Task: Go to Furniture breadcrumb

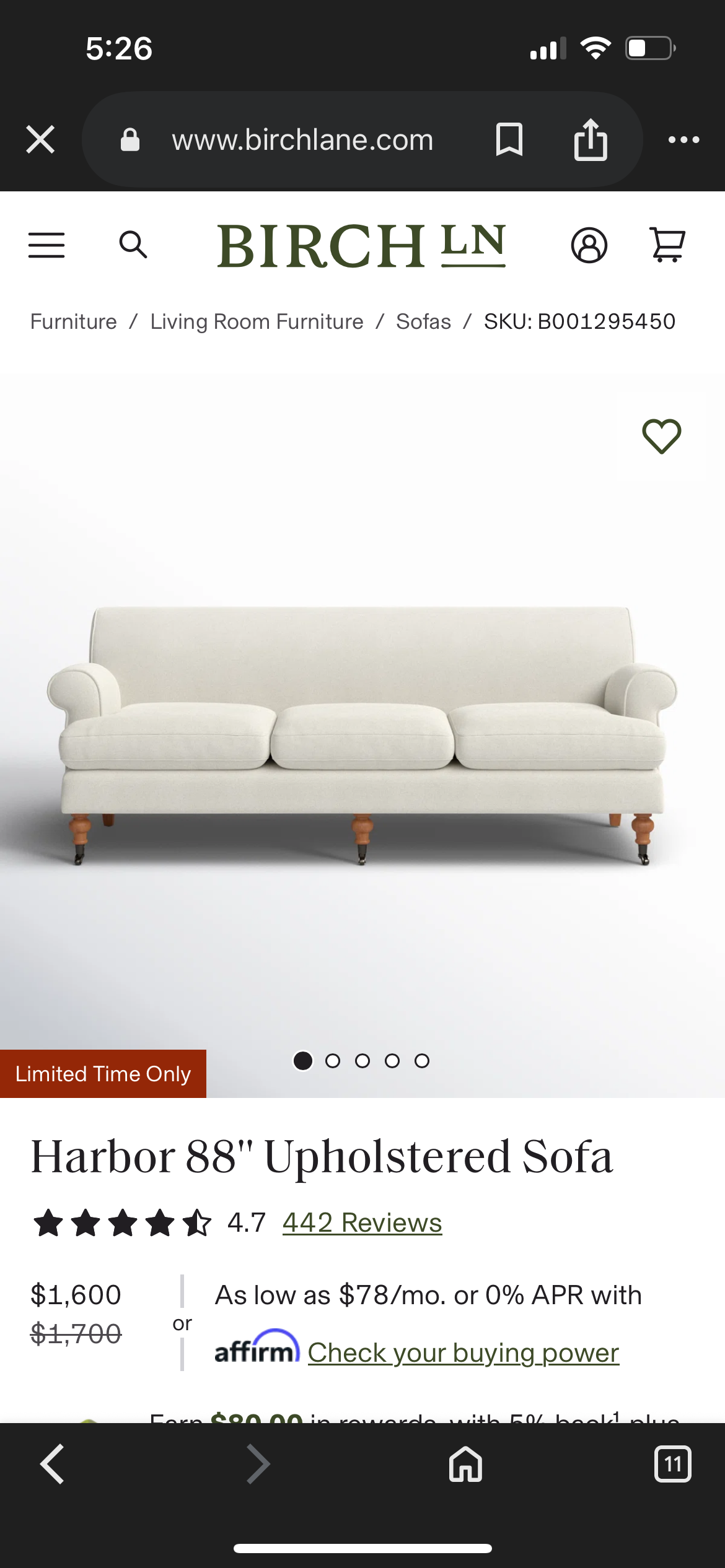Action: point(73,322)
